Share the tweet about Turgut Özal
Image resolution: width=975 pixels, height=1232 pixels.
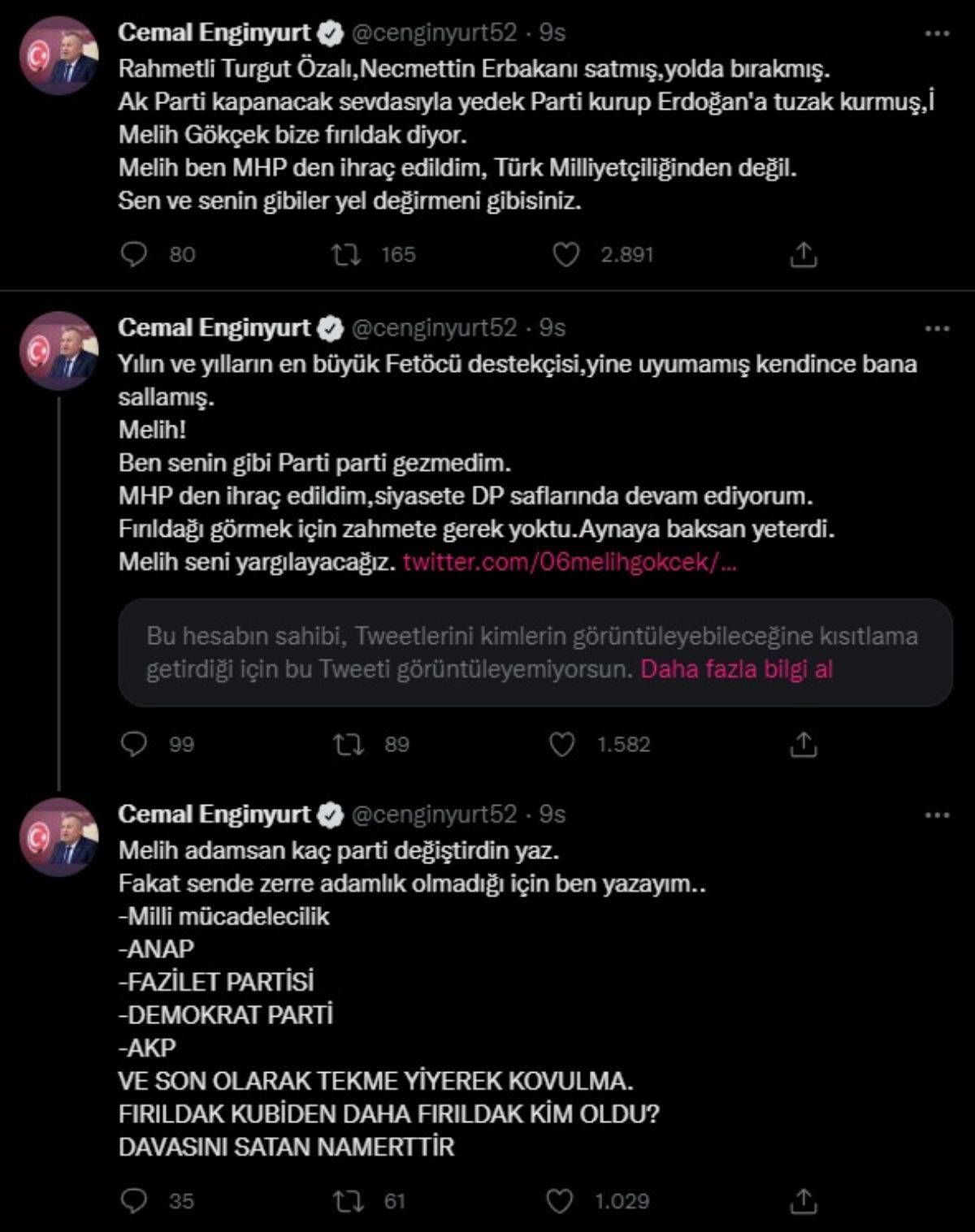(803, 254)
